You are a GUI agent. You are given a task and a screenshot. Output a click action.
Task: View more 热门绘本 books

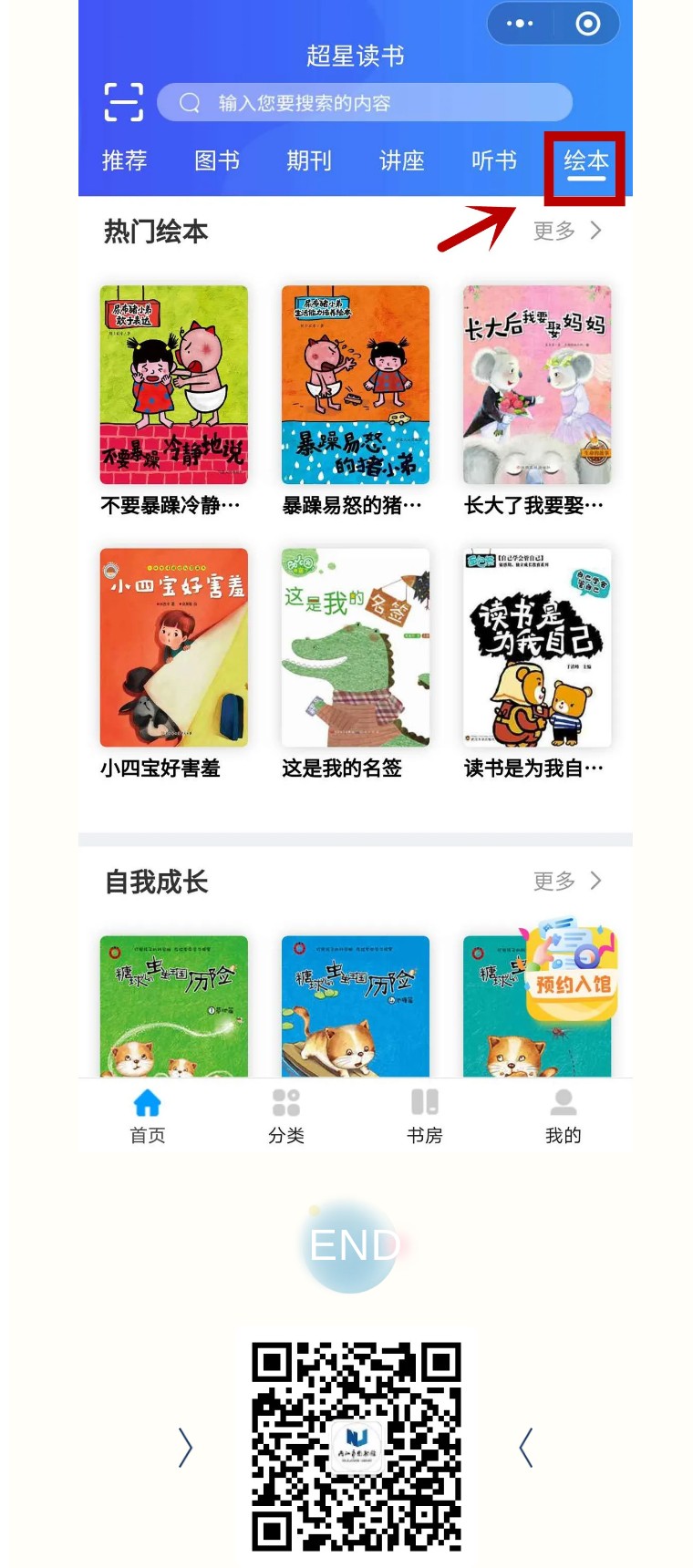click(567, 231)
